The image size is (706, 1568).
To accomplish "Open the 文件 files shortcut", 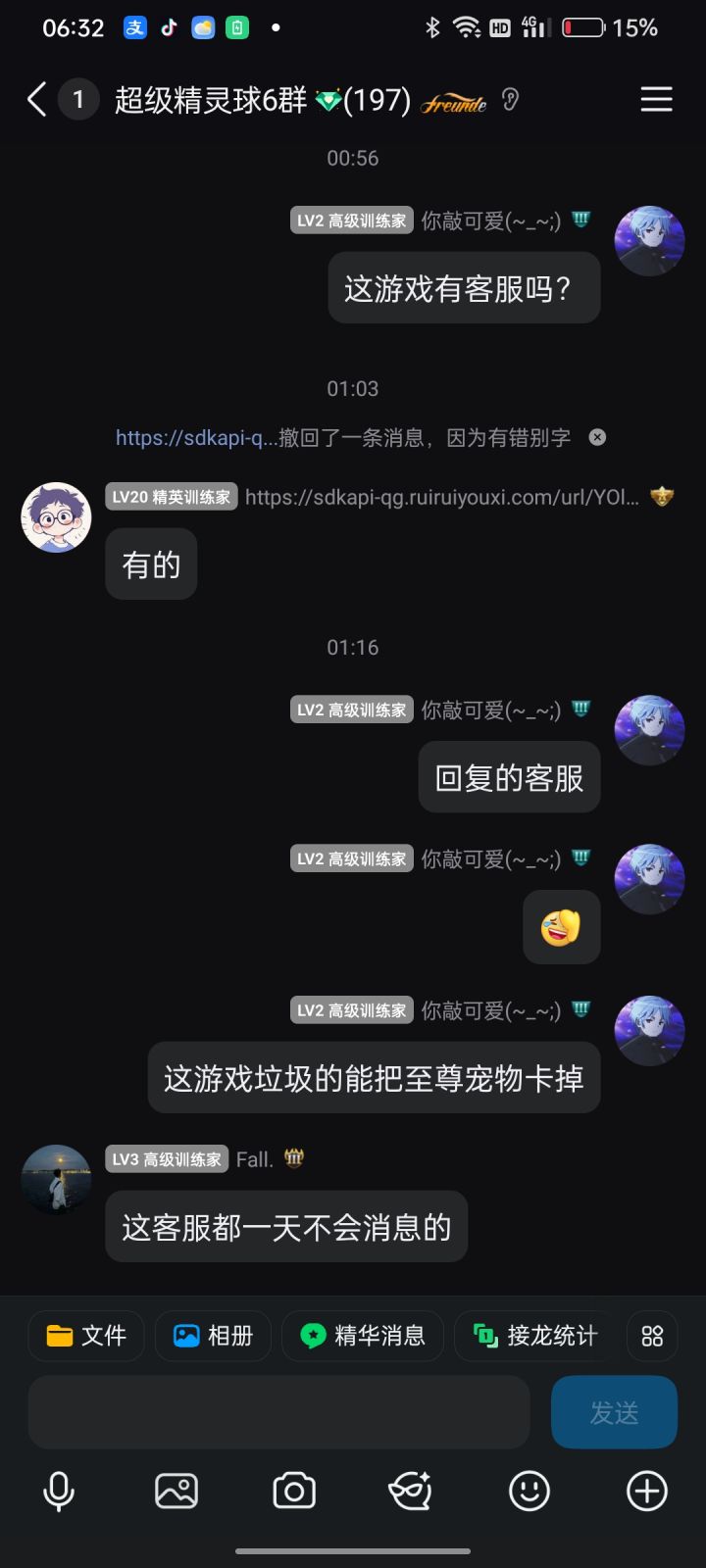I will (85, 1335).
